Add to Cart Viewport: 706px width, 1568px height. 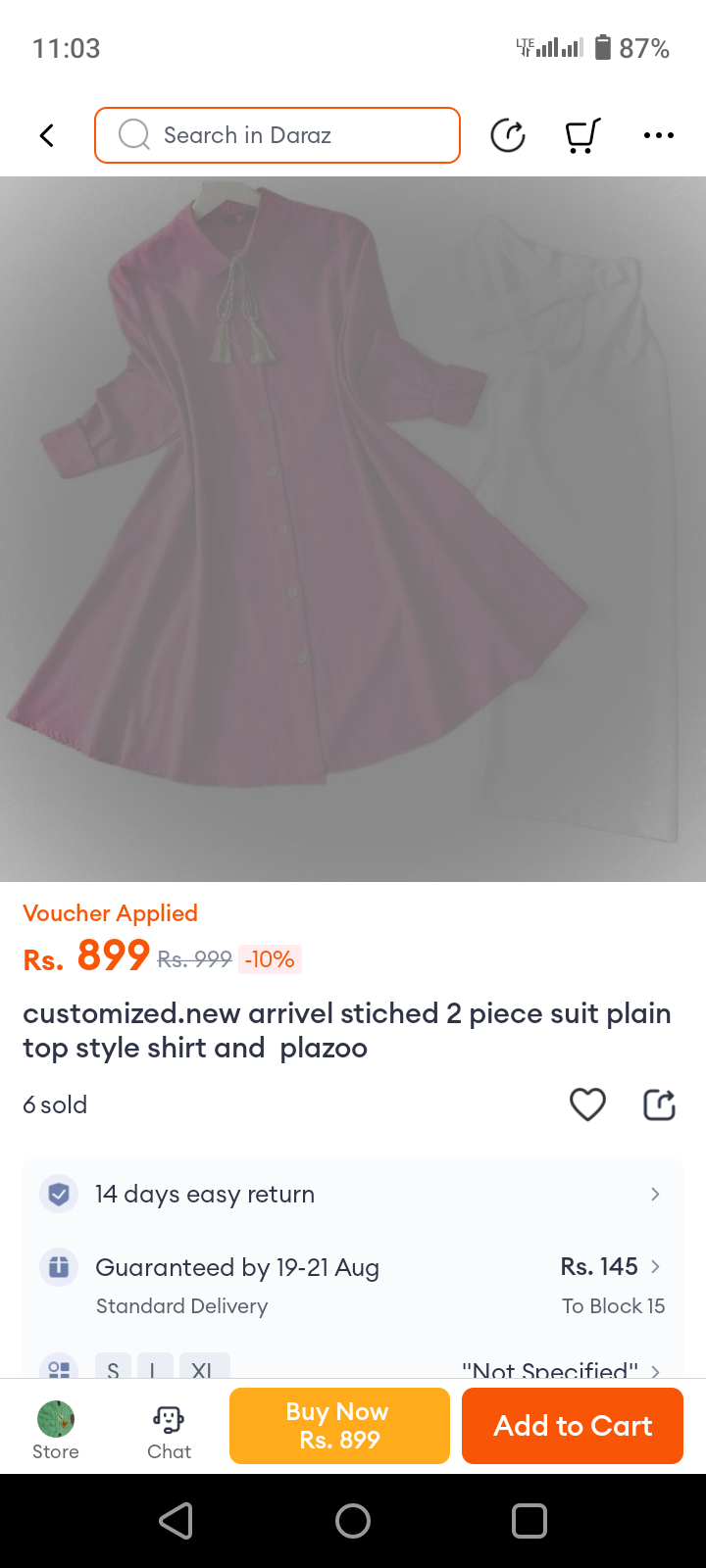click(x=573, y=1426)
